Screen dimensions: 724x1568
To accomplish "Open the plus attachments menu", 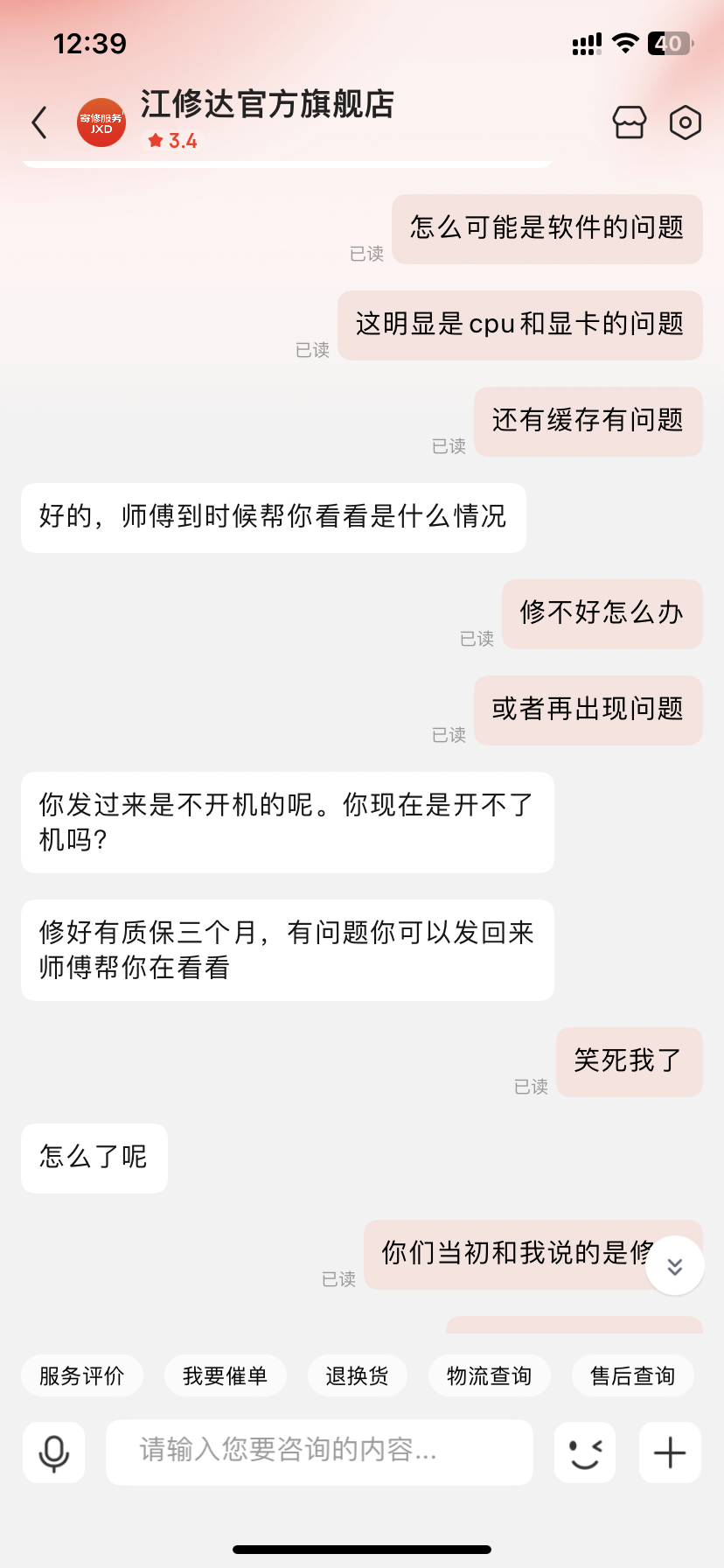I will click(670, 1452).
